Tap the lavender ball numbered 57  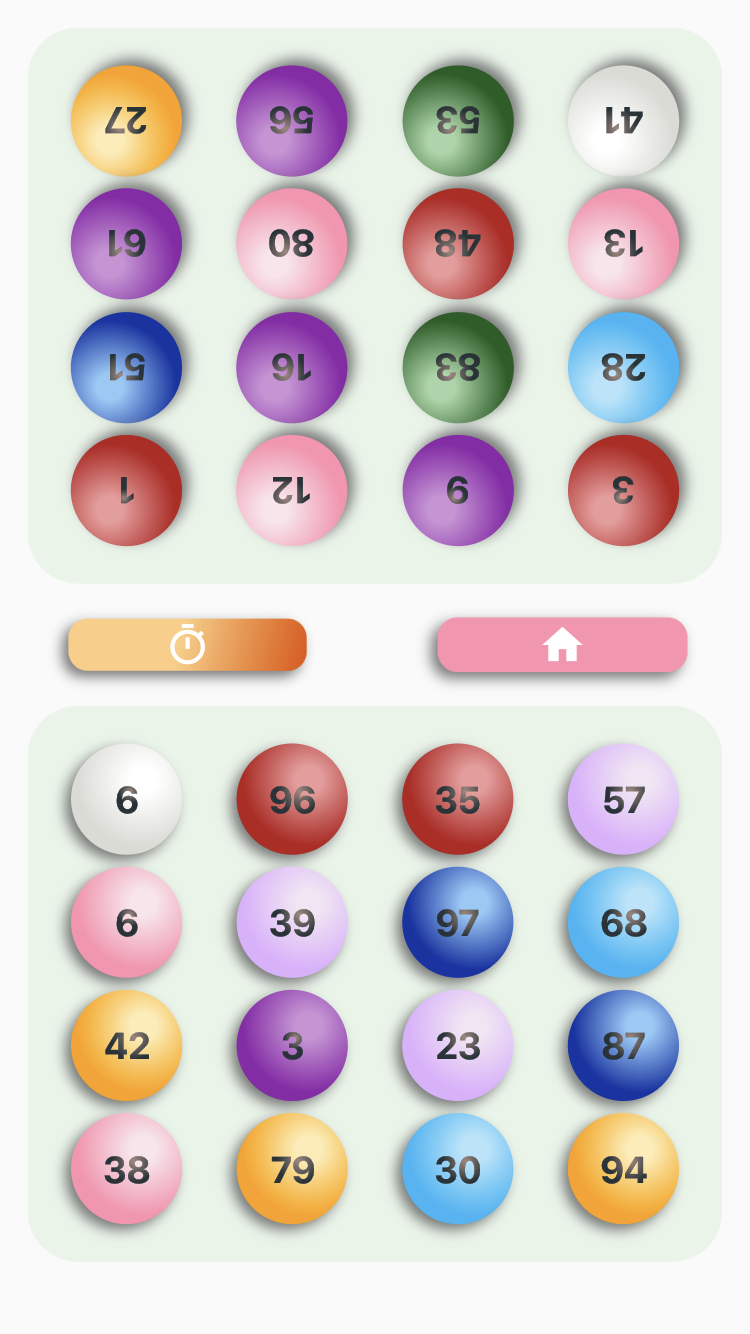[623, 799]
